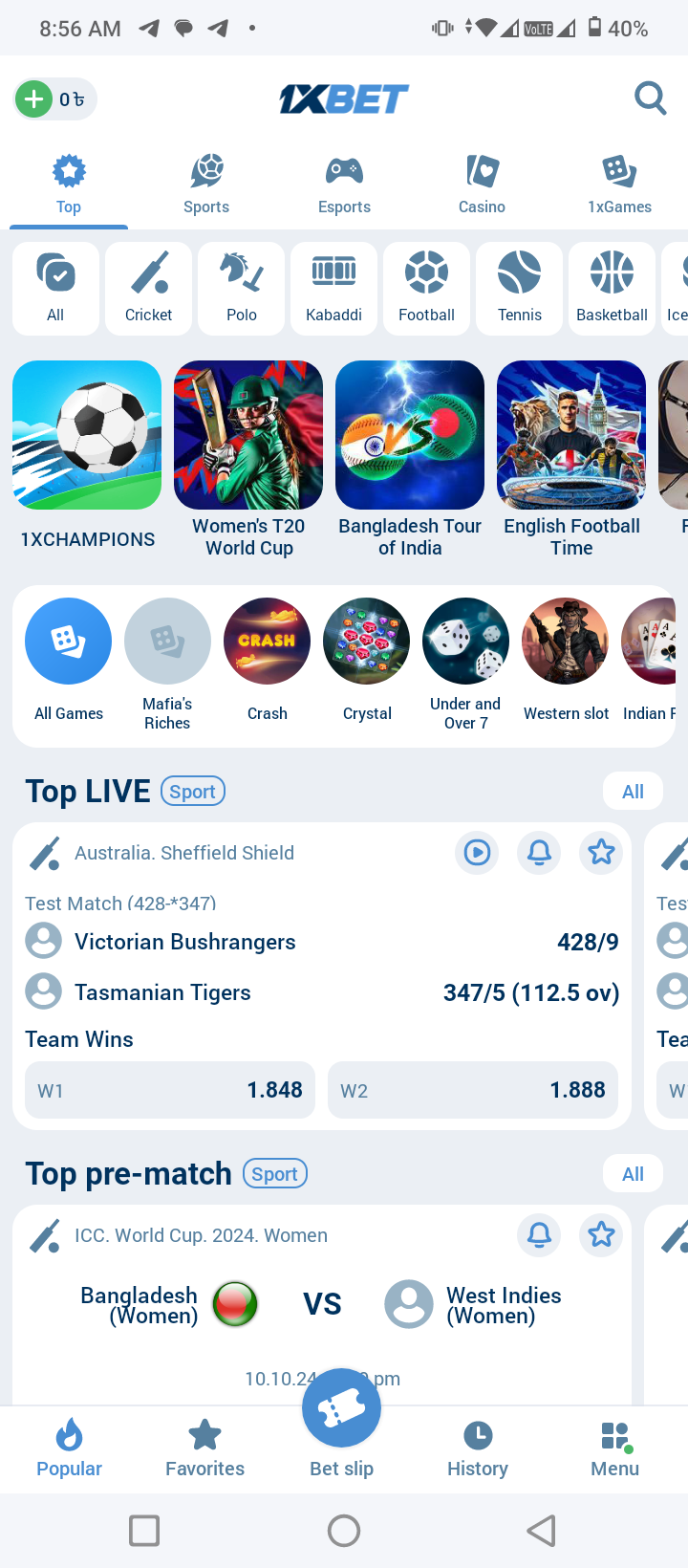Image resolution: width=688 pixels, height=1568 pixels.
Task: Switch to the Sports tab
Action: pos(206,185)
